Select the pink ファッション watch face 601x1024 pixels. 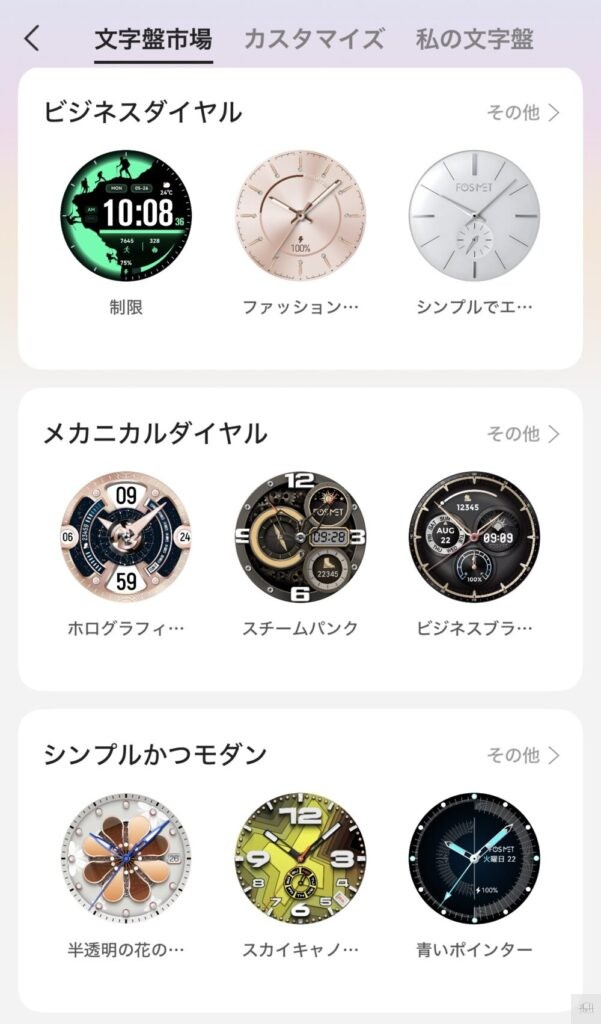pos(300,216)
